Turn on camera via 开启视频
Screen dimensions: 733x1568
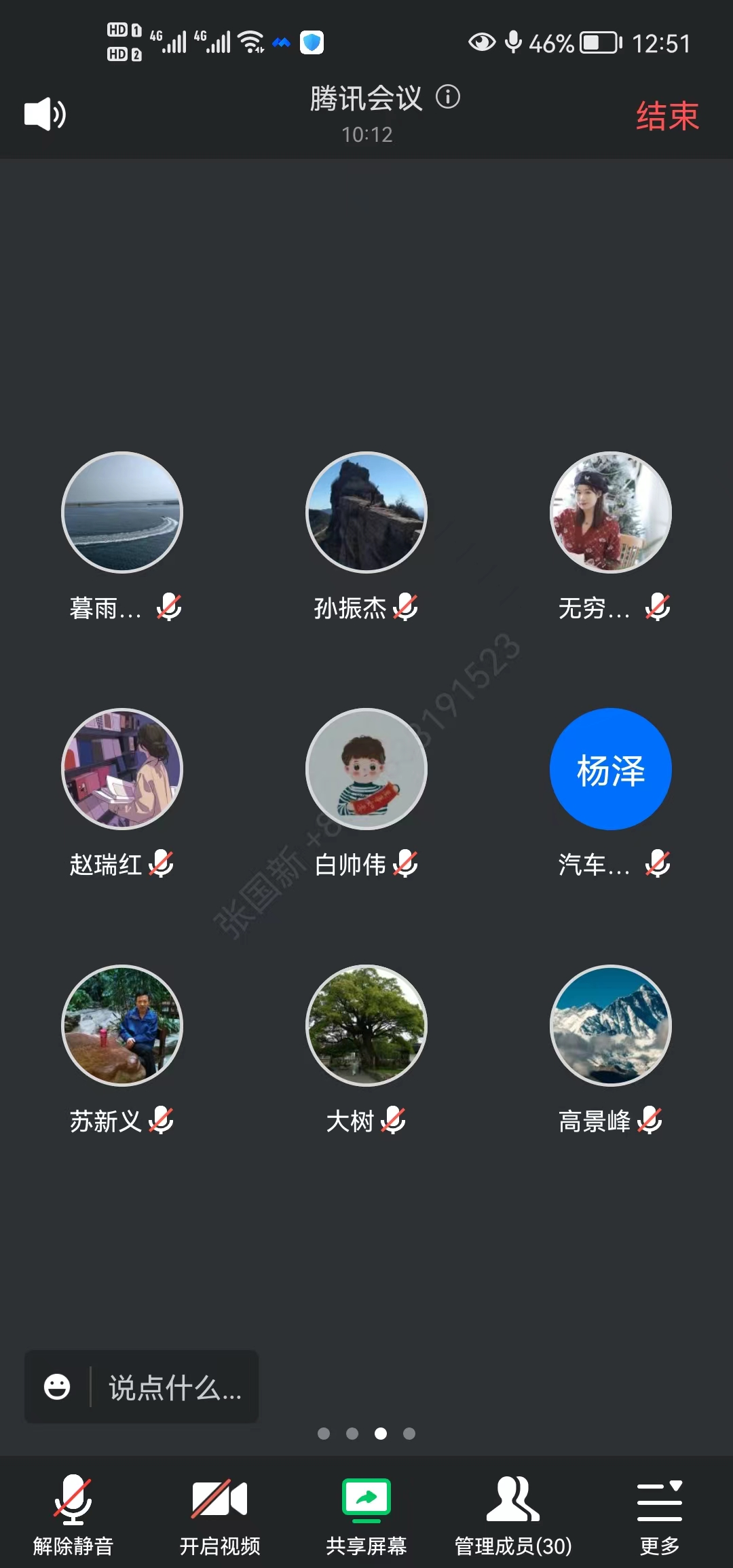pos(220,1514)
